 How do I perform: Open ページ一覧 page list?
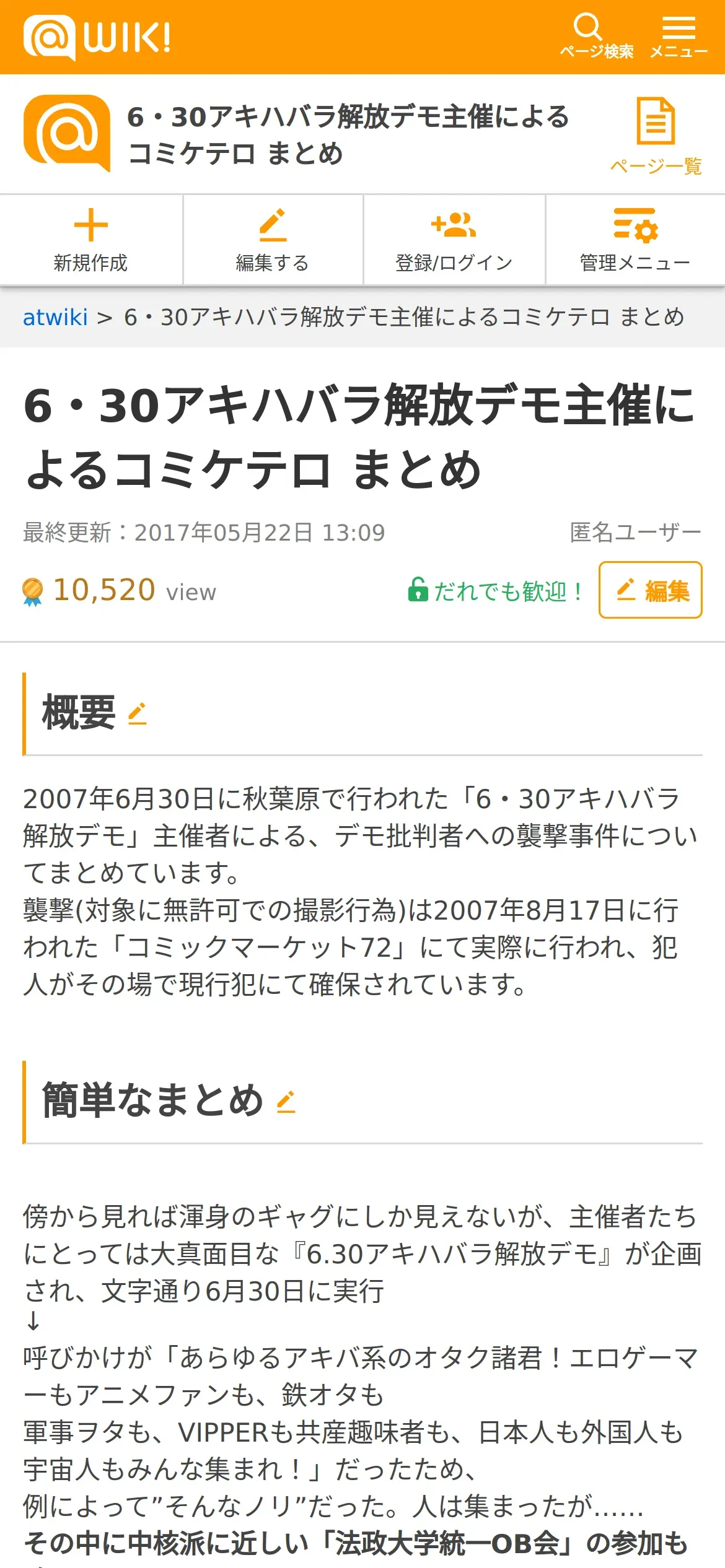(x=656, y=135)
